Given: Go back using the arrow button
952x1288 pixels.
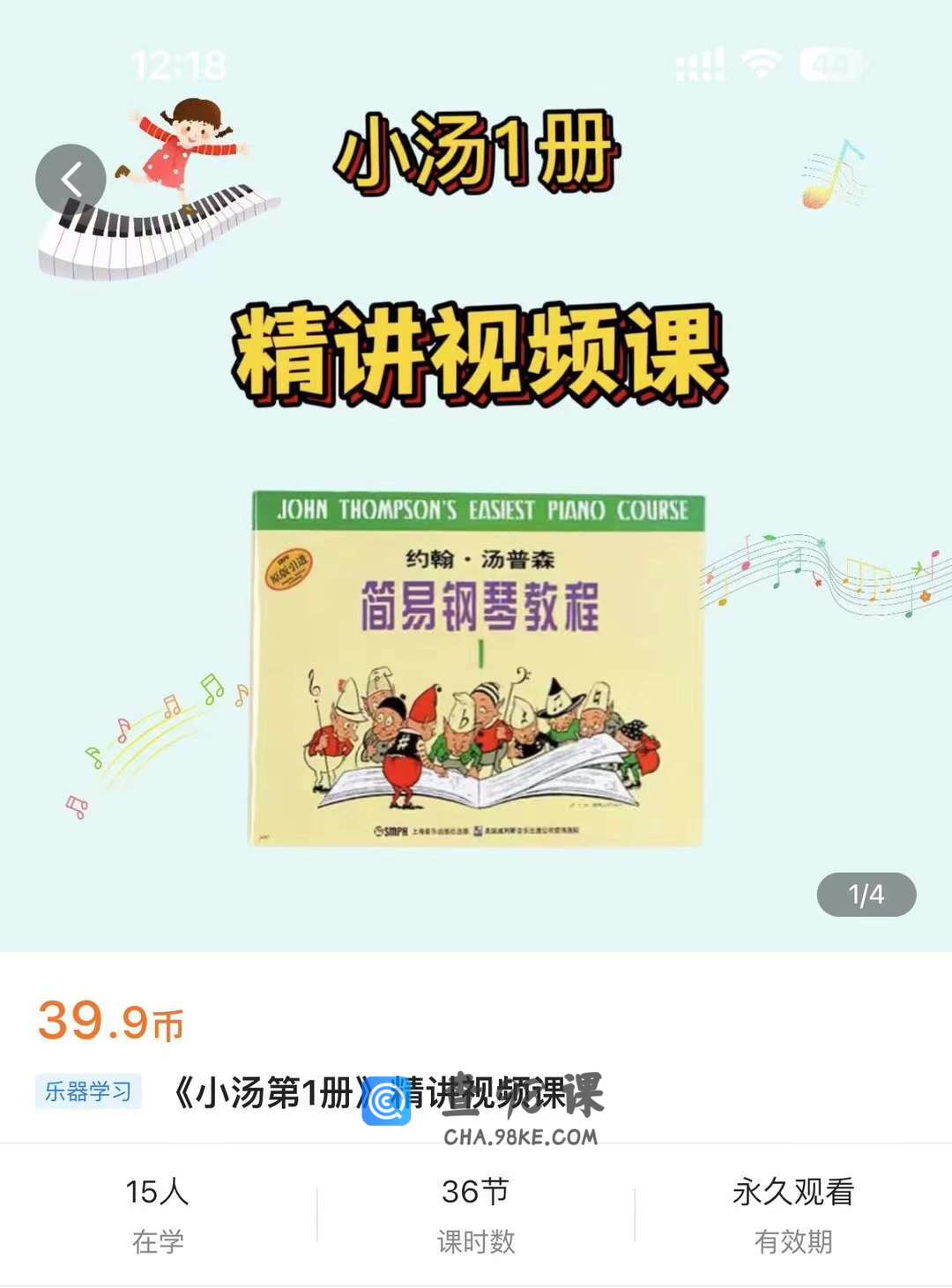Looking at the screenshot, I should (x=71, y=179).
